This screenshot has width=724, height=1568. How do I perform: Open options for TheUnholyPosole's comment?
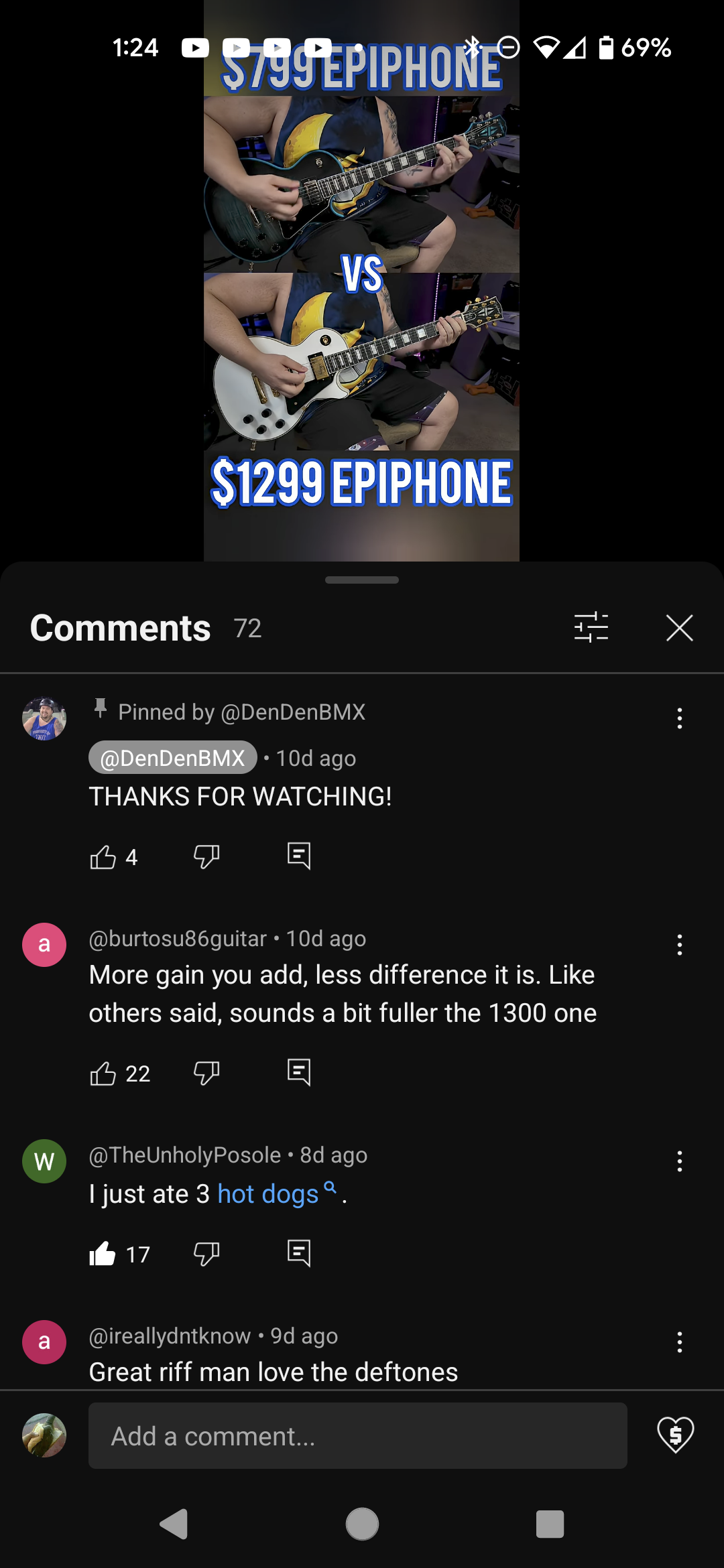point(679,1161)
